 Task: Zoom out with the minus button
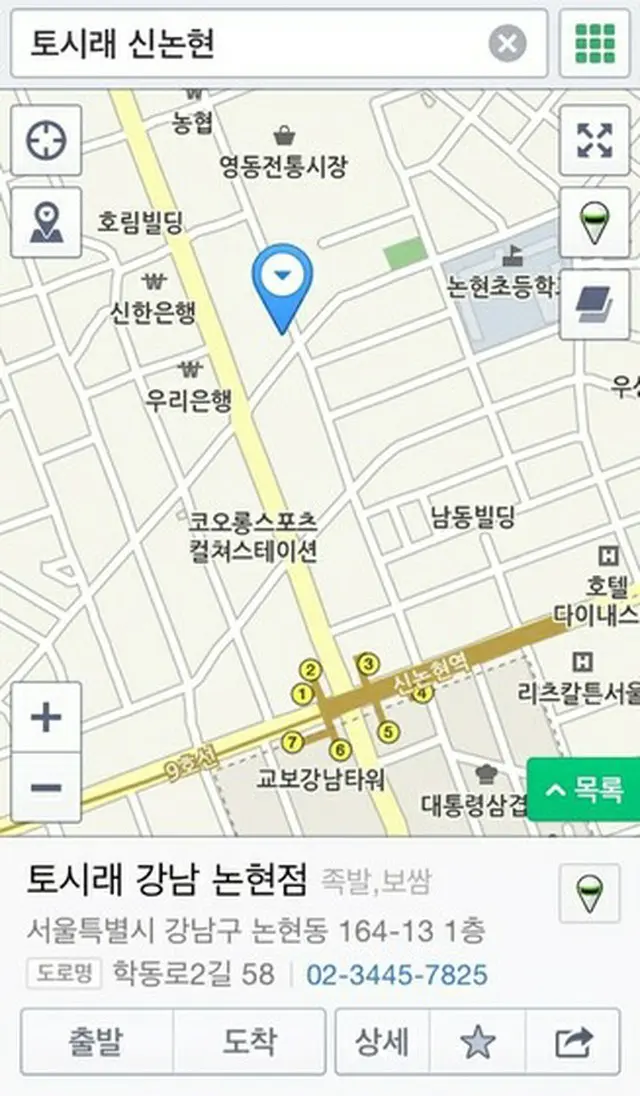pyautogui.click(x=46, y=788)
